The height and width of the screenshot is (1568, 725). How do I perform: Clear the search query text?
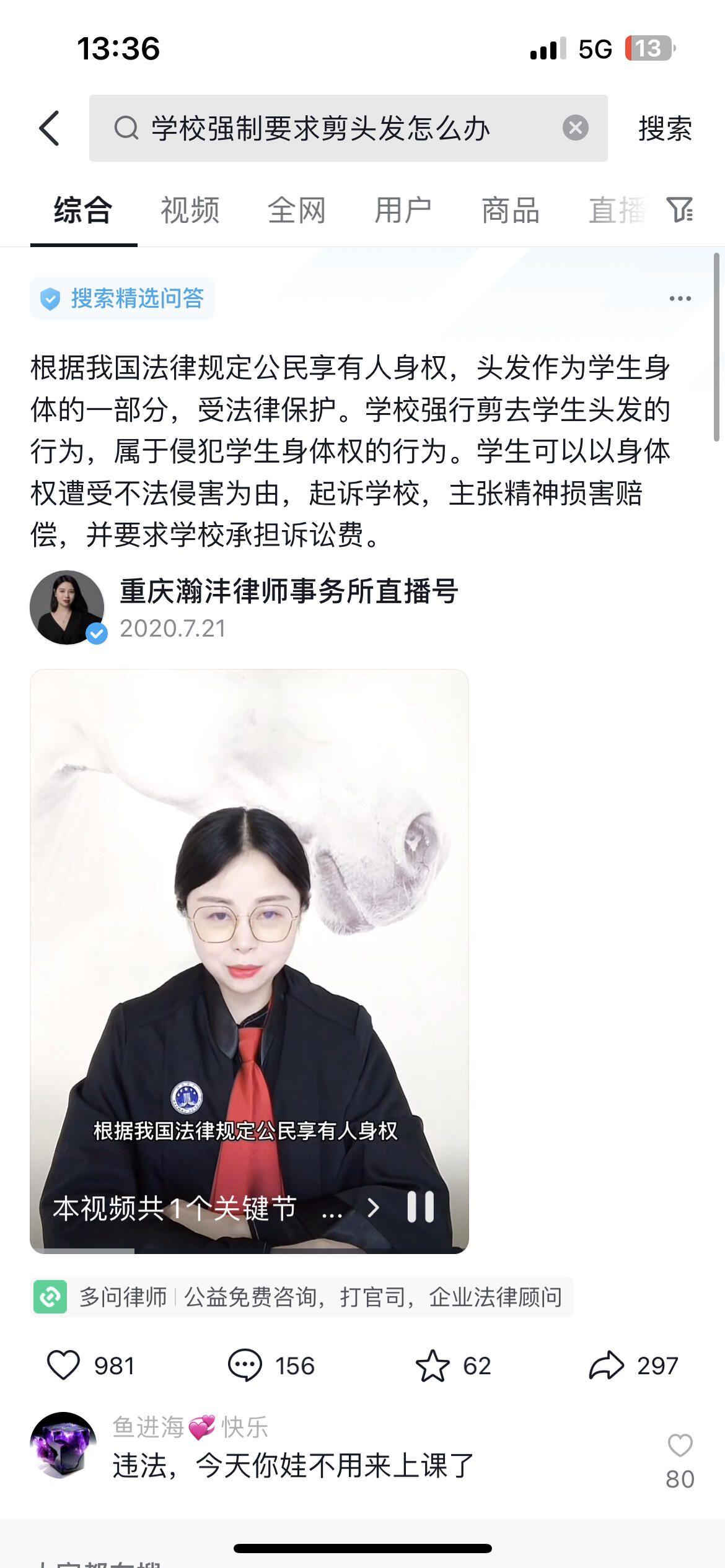click(575, 128)
